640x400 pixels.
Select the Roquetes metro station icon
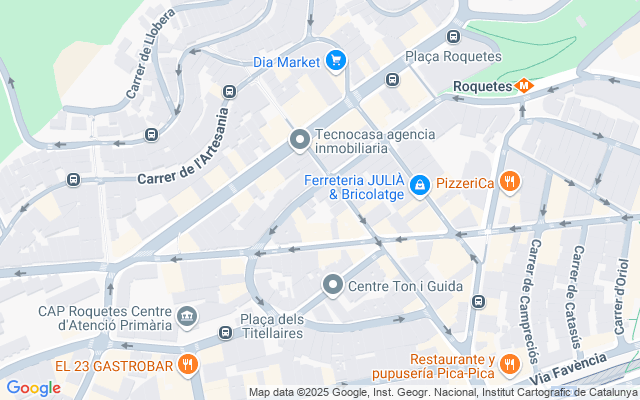[x=524, y=86]
